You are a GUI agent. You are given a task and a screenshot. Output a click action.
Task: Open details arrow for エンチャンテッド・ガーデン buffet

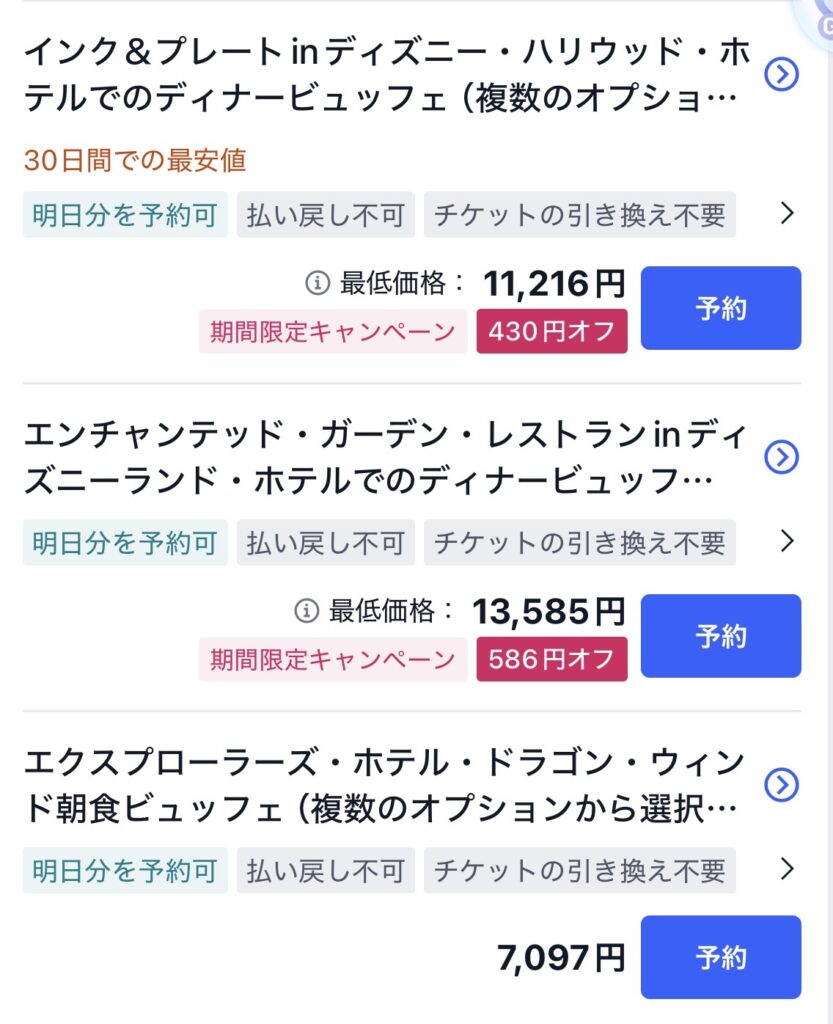pos(781,456)
